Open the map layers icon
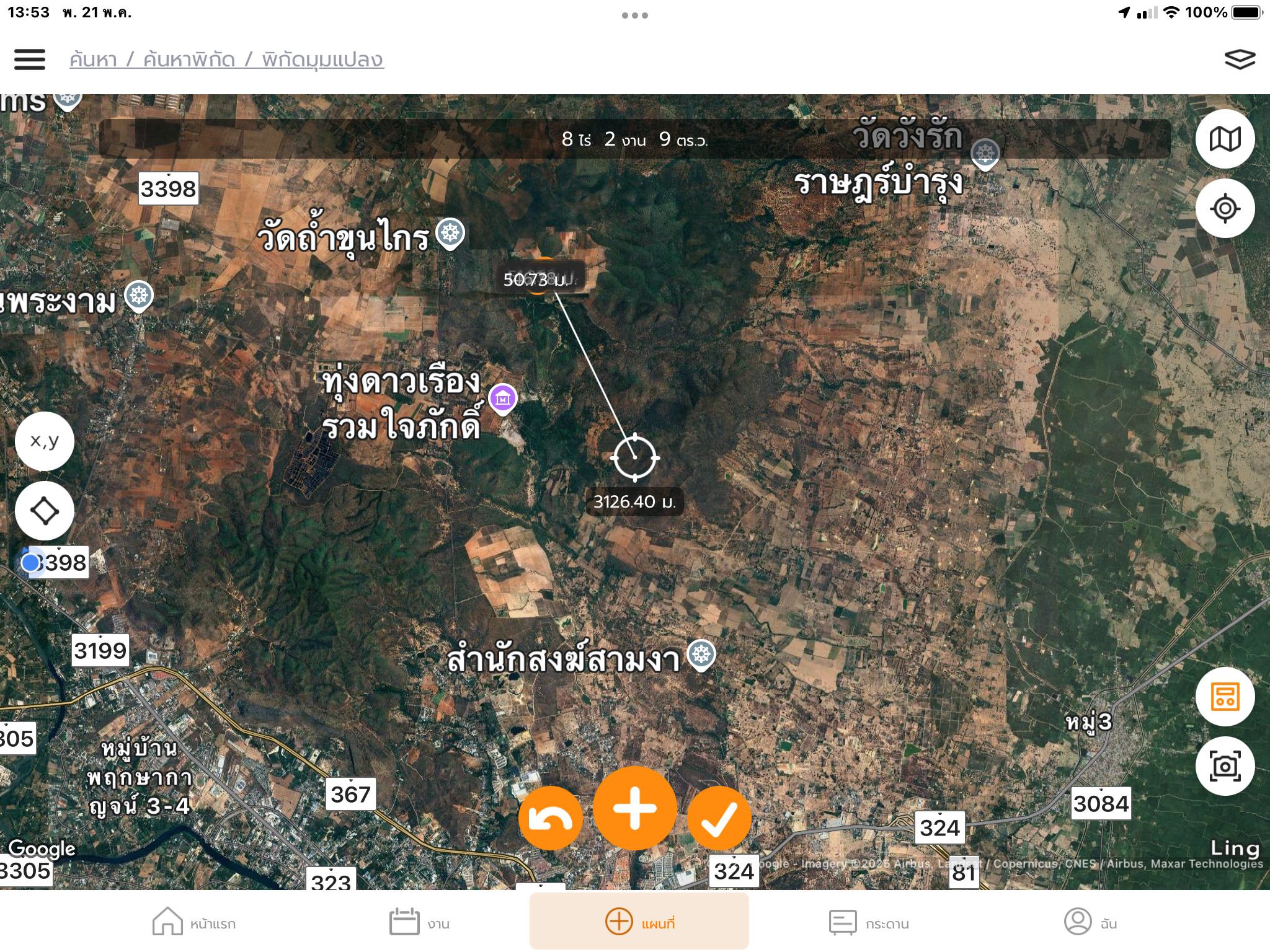Screen dimensions: 1270x952 (x=1239, y=59)
